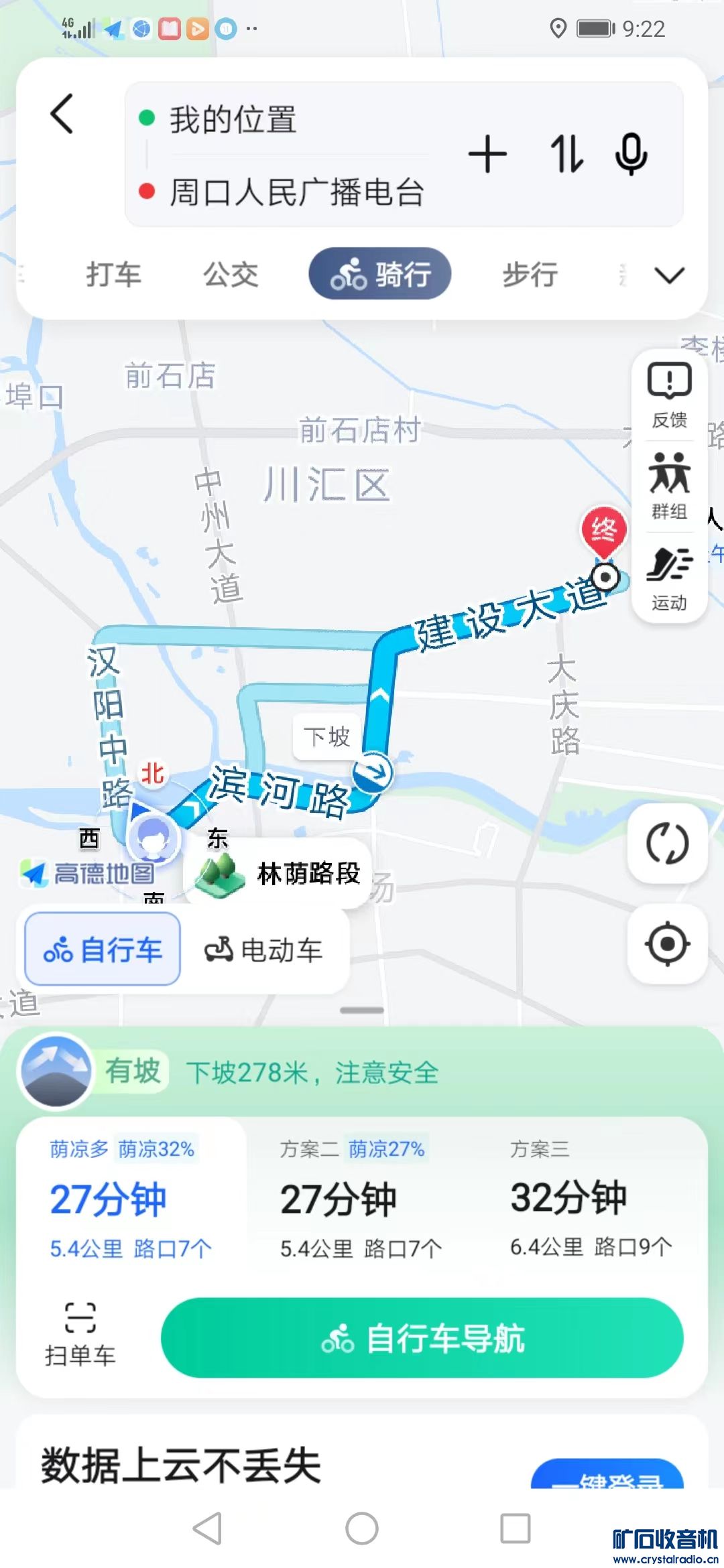This screenshot has width=724, height=1568.
Task: Add a waypoint with the plus icon
Action: [x=487, y=154]
